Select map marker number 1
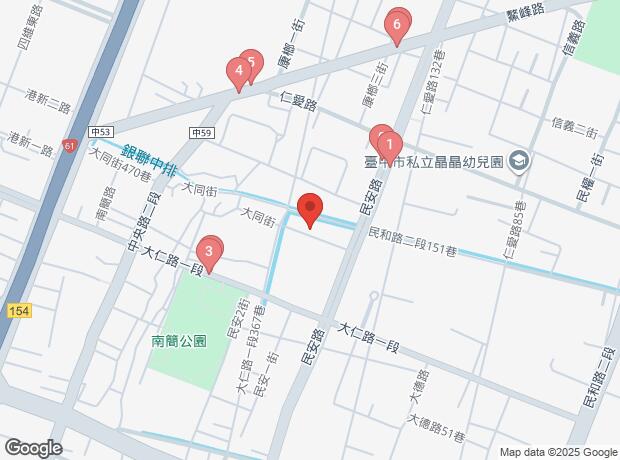The width and height of the screenshot is (620, 460). tap(390, 148)
